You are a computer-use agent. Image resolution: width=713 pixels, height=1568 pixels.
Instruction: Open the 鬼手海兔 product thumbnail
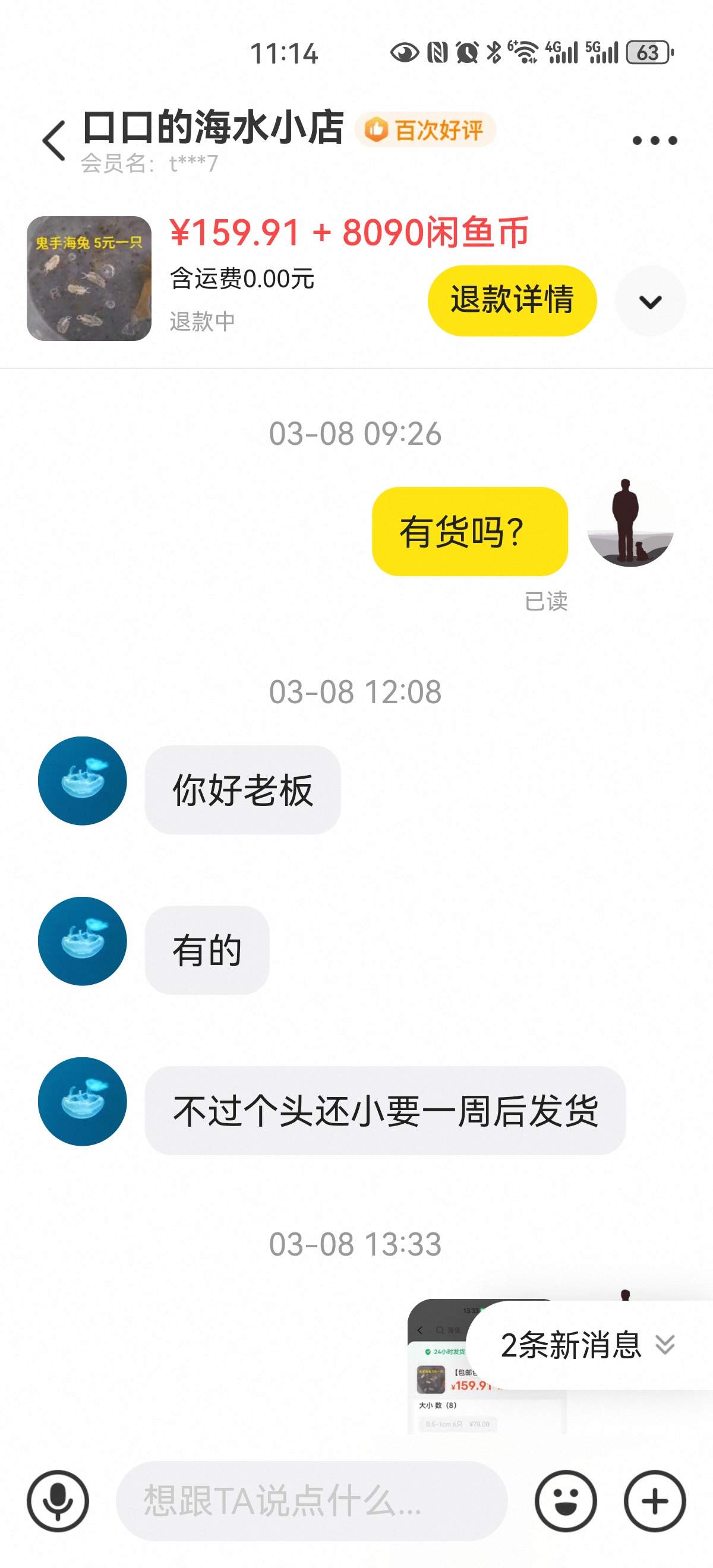89,279
